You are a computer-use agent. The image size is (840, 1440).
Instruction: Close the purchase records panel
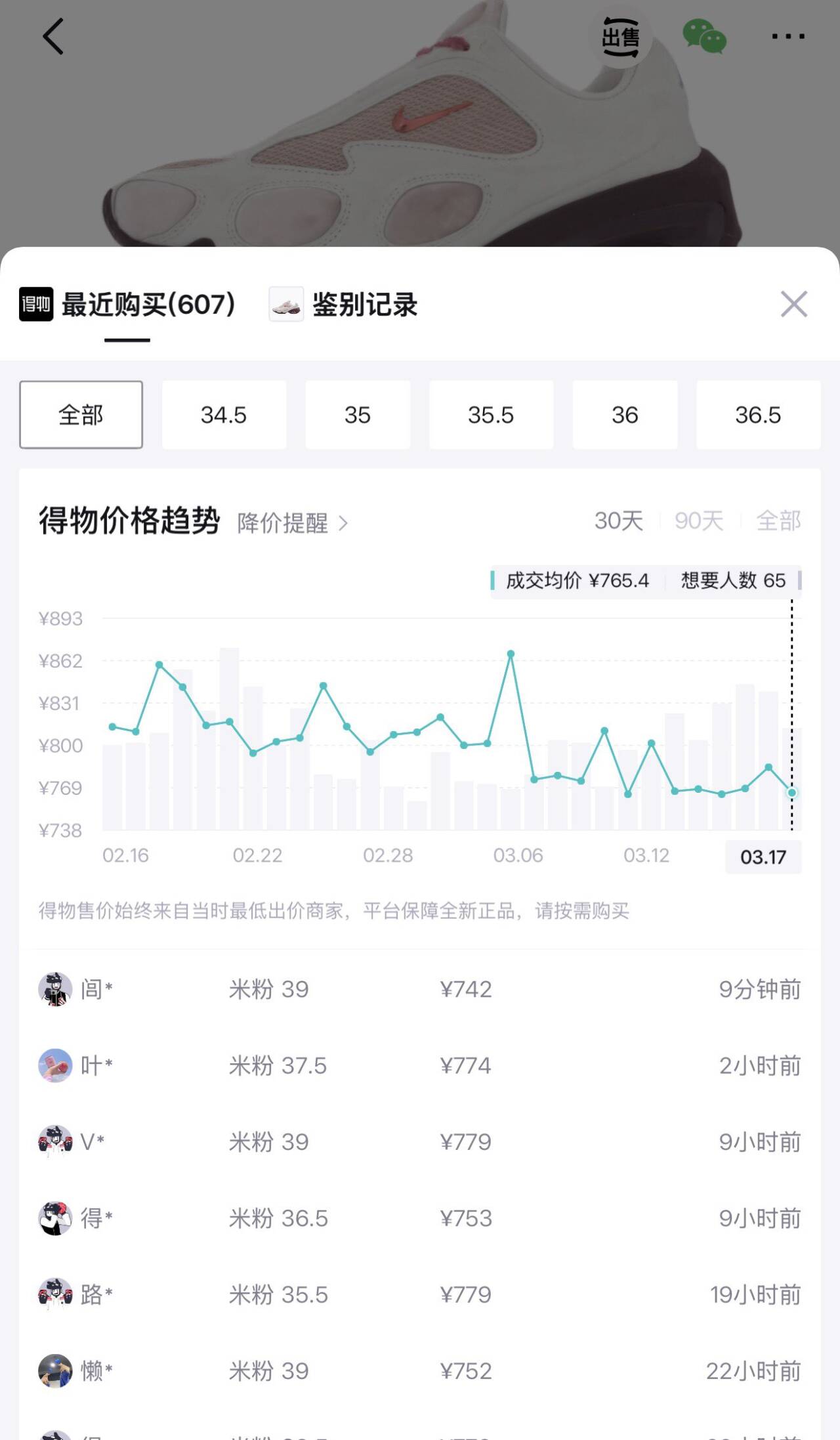click(x=793, y=305)
